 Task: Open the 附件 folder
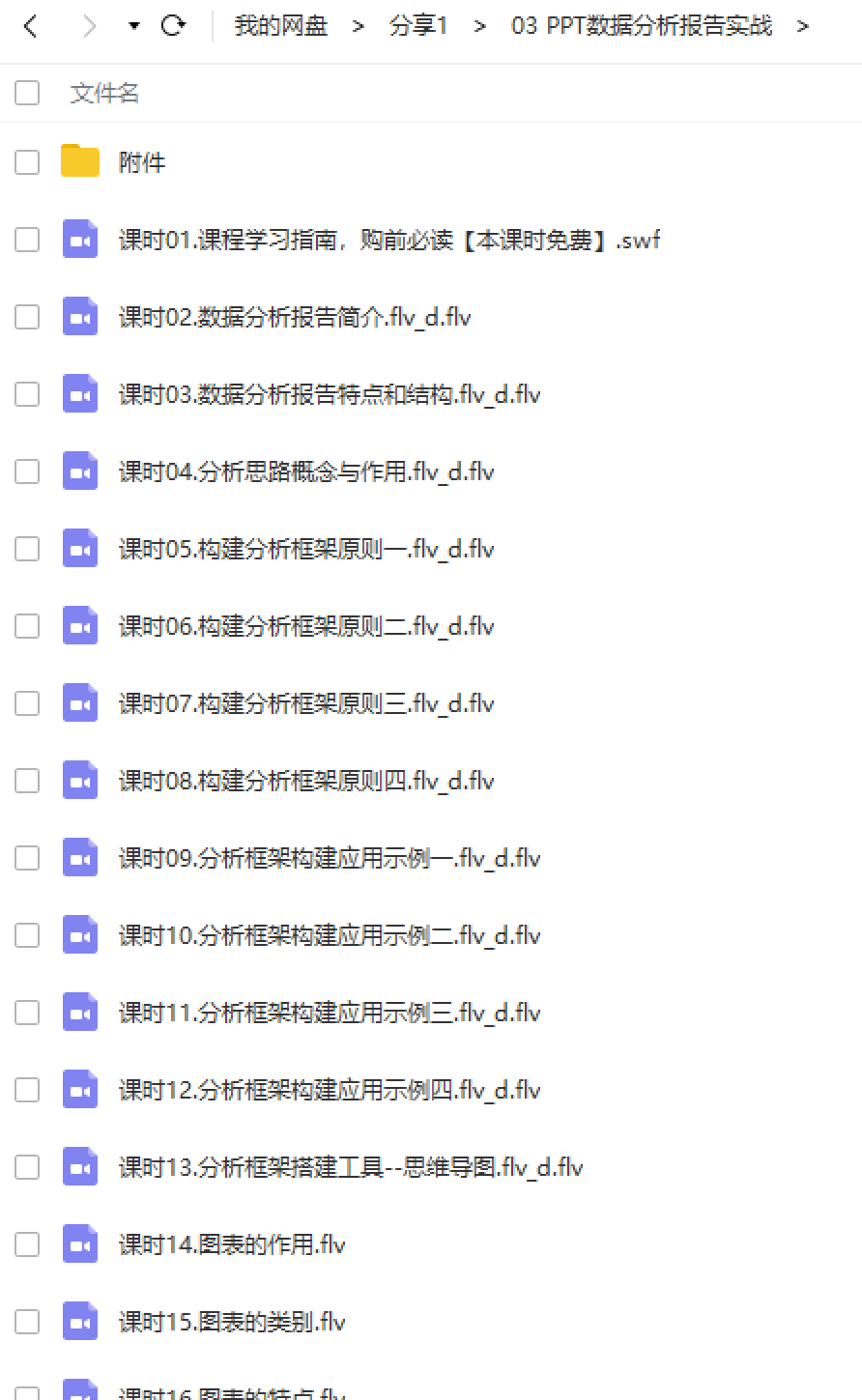[x=142, y=162]
